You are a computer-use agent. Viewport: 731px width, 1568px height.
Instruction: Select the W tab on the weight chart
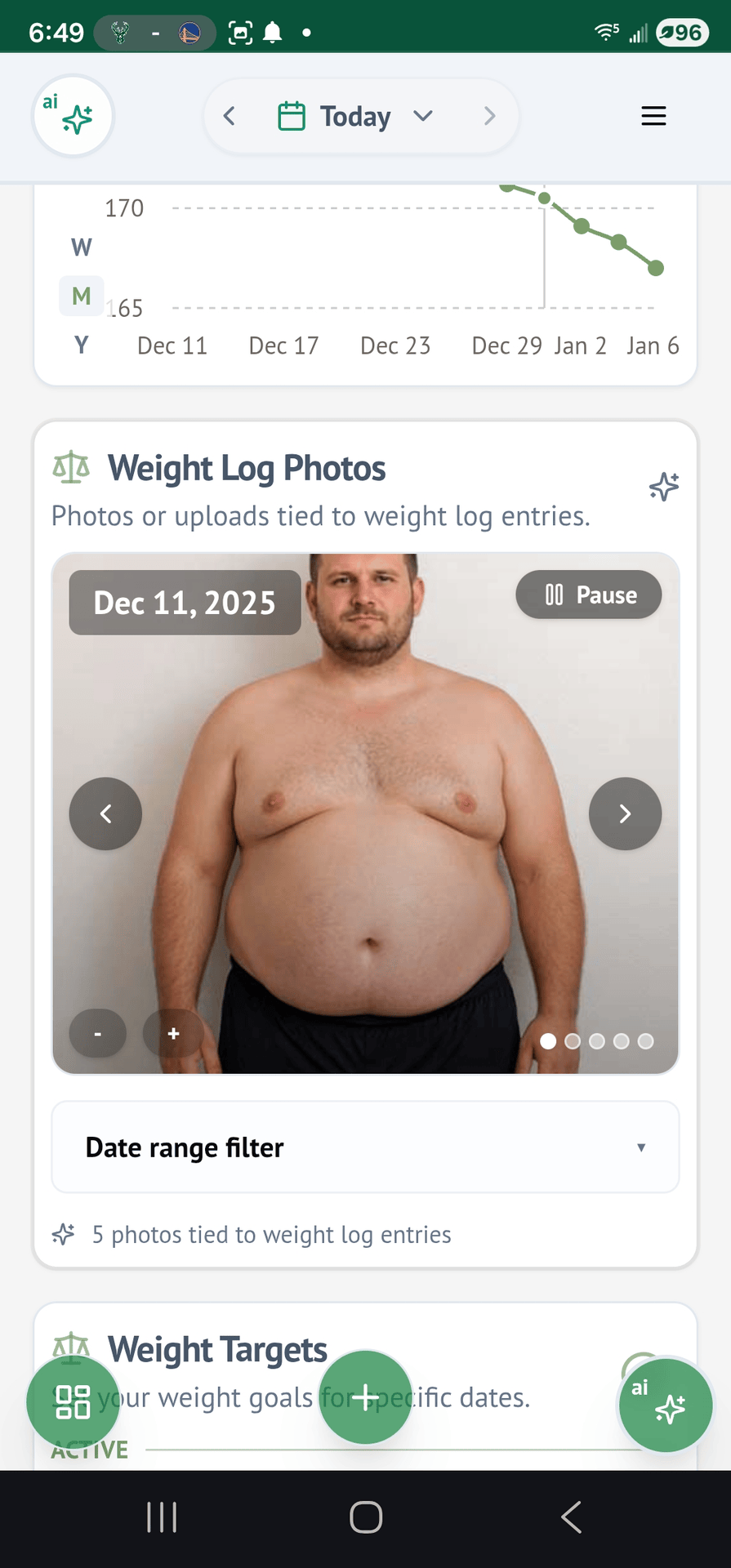tap(80, 247)
